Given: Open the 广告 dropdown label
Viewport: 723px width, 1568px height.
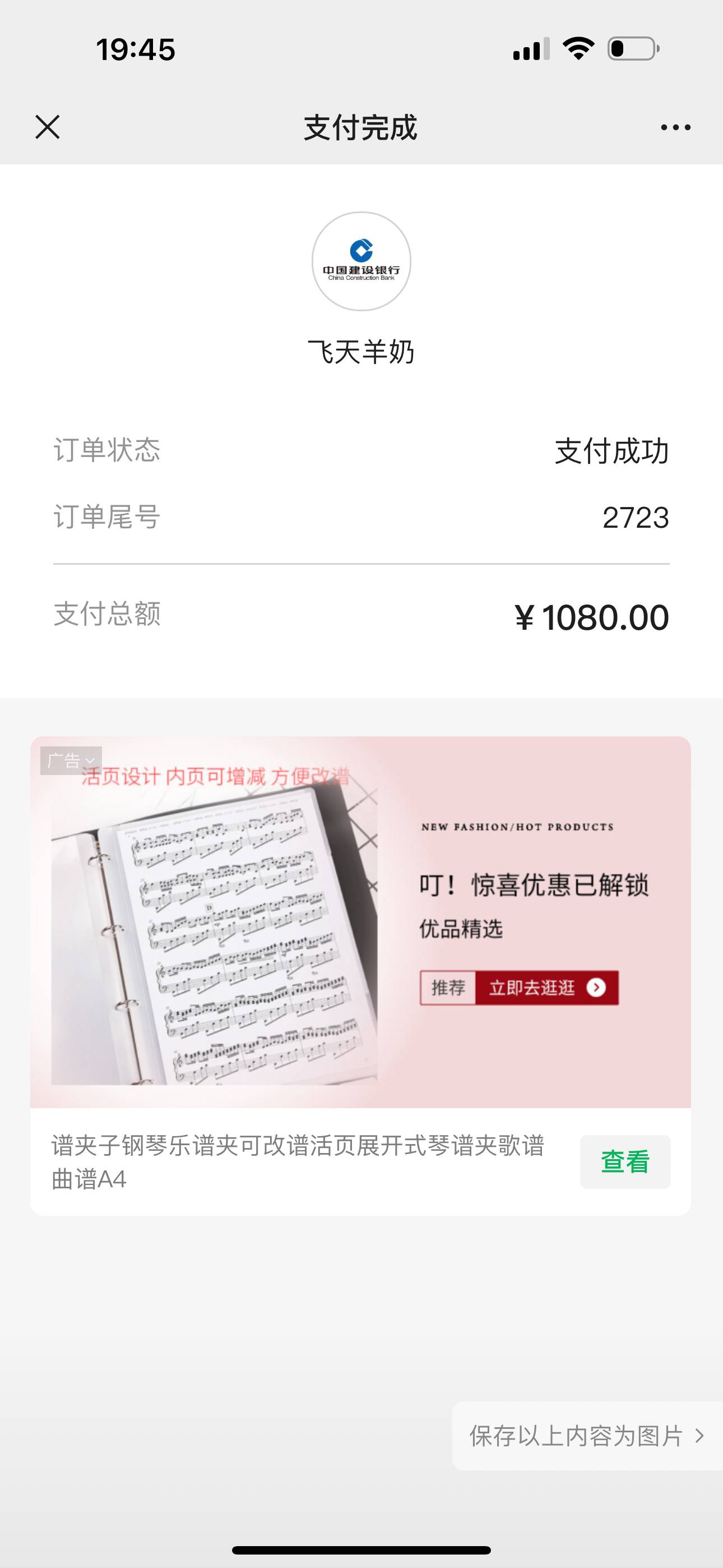Looking at the screenshot, I should coord(71,760).
